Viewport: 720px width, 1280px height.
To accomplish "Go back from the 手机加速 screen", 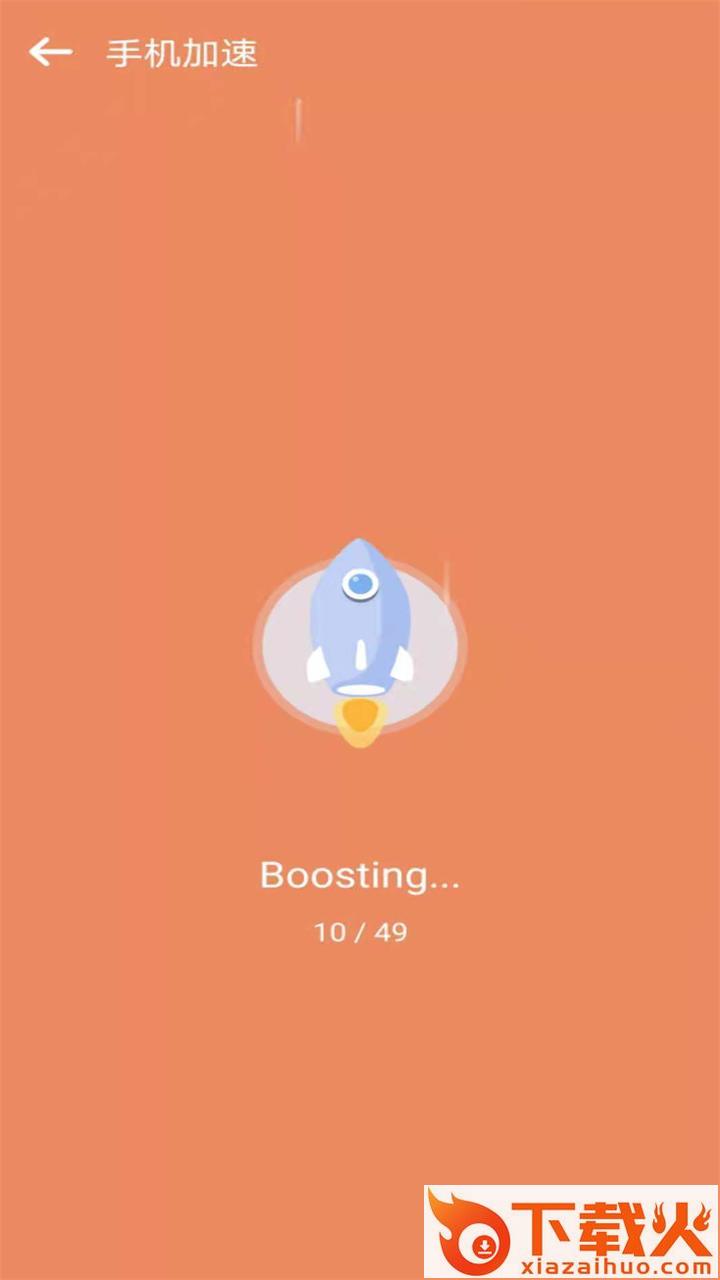I will 50,52.
